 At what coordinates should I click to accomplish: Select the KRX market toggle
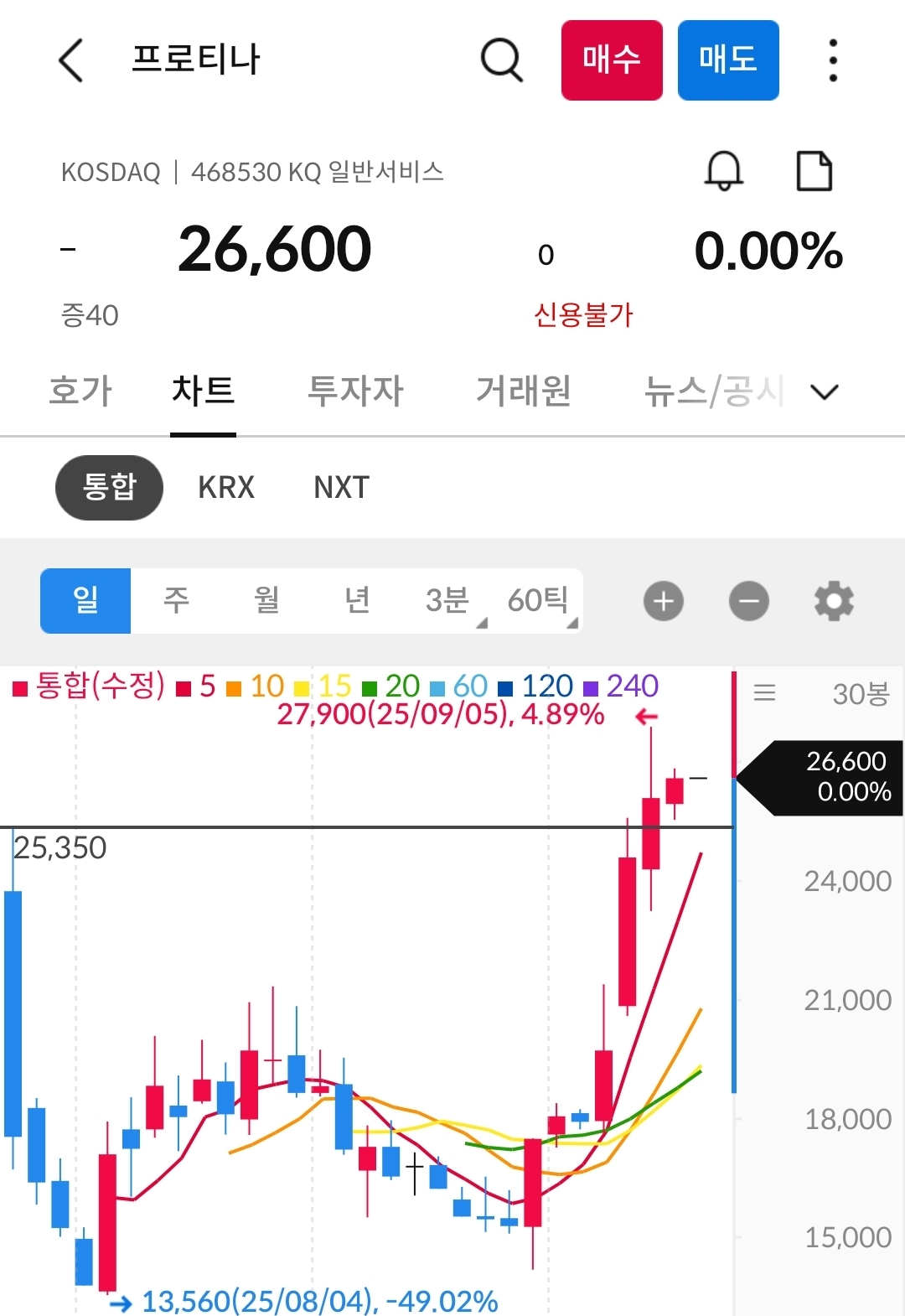click(225, 487)
